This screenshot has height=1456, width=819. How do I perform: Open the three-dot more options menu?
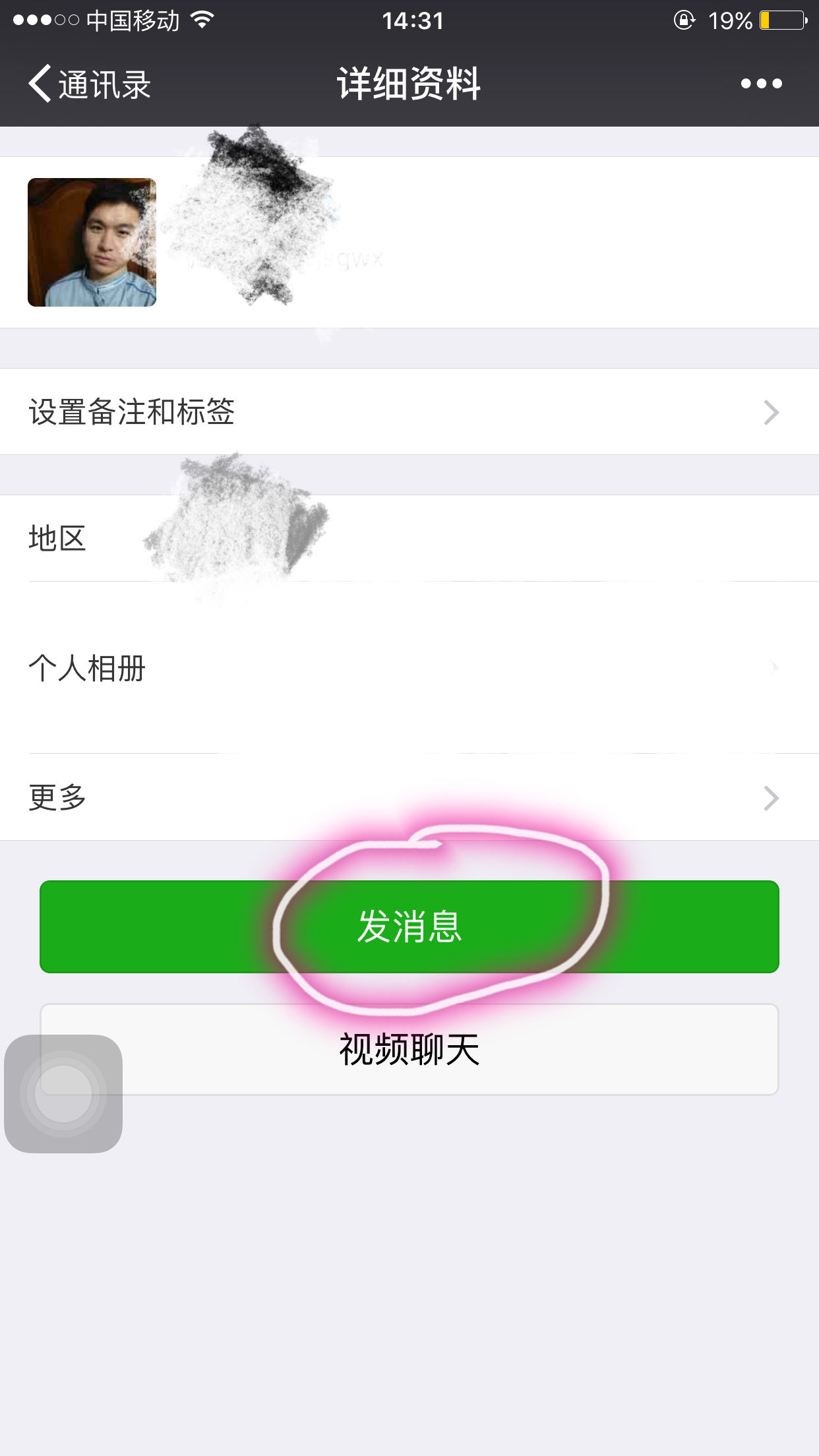tap(761, 84)
